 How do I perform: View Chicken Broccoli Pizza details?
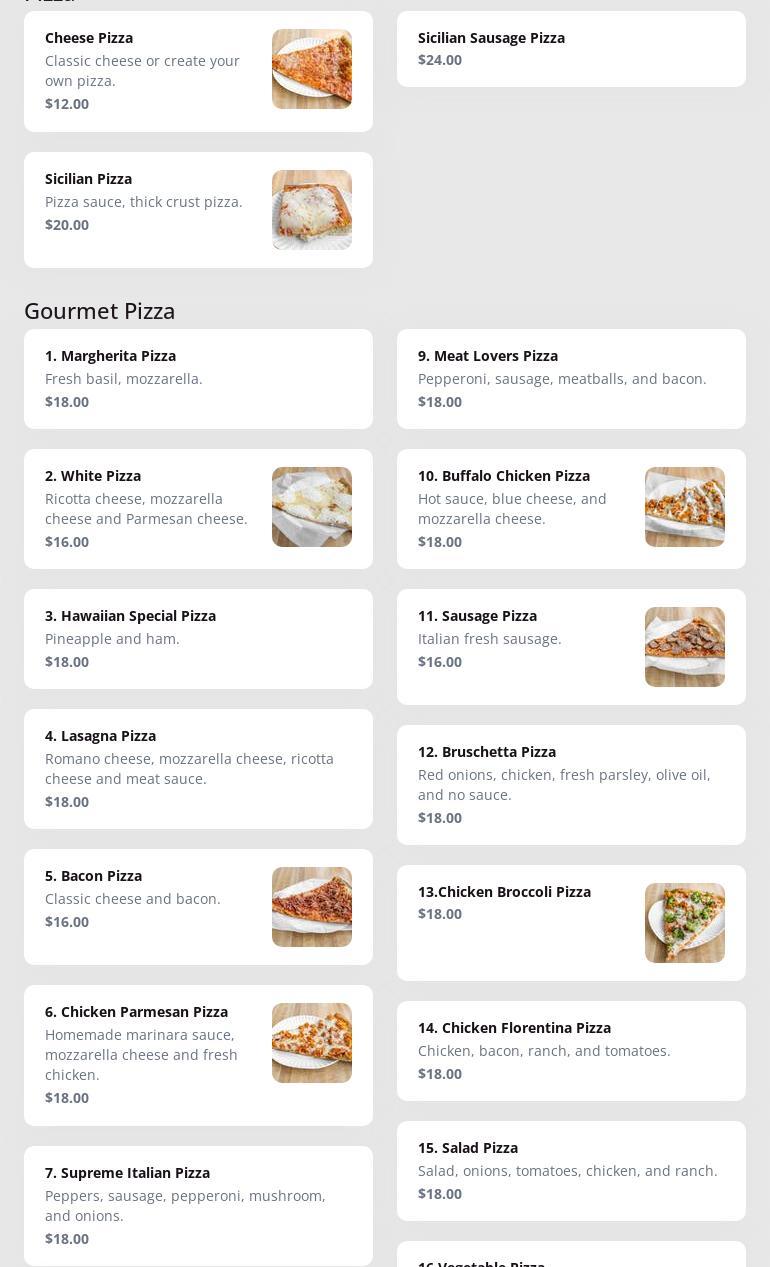[x=571, y=923]
